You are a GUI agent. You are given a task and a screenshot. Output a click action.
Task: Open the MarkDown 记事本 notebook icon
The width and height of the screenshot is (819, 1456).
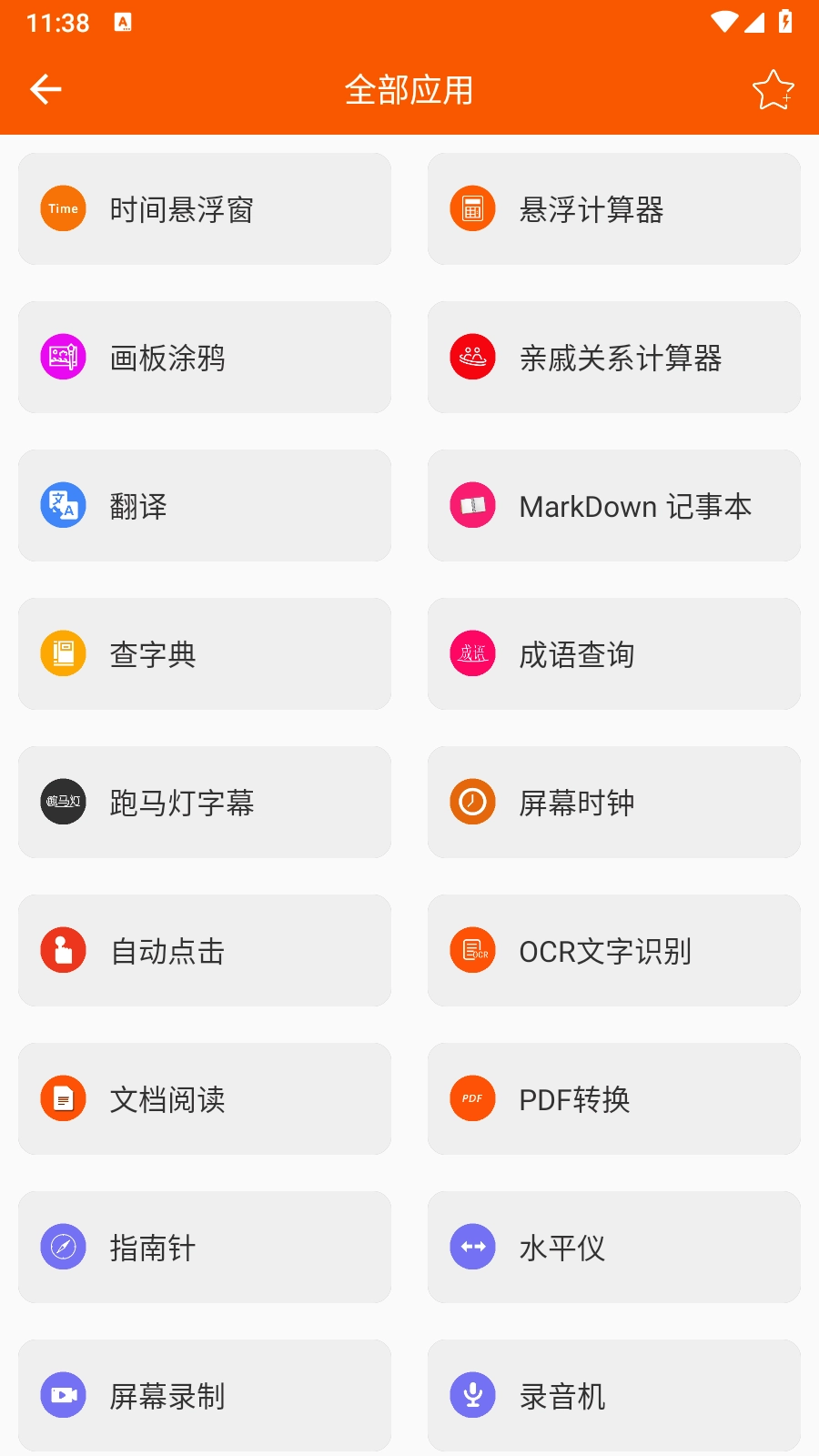pos(472,505)
